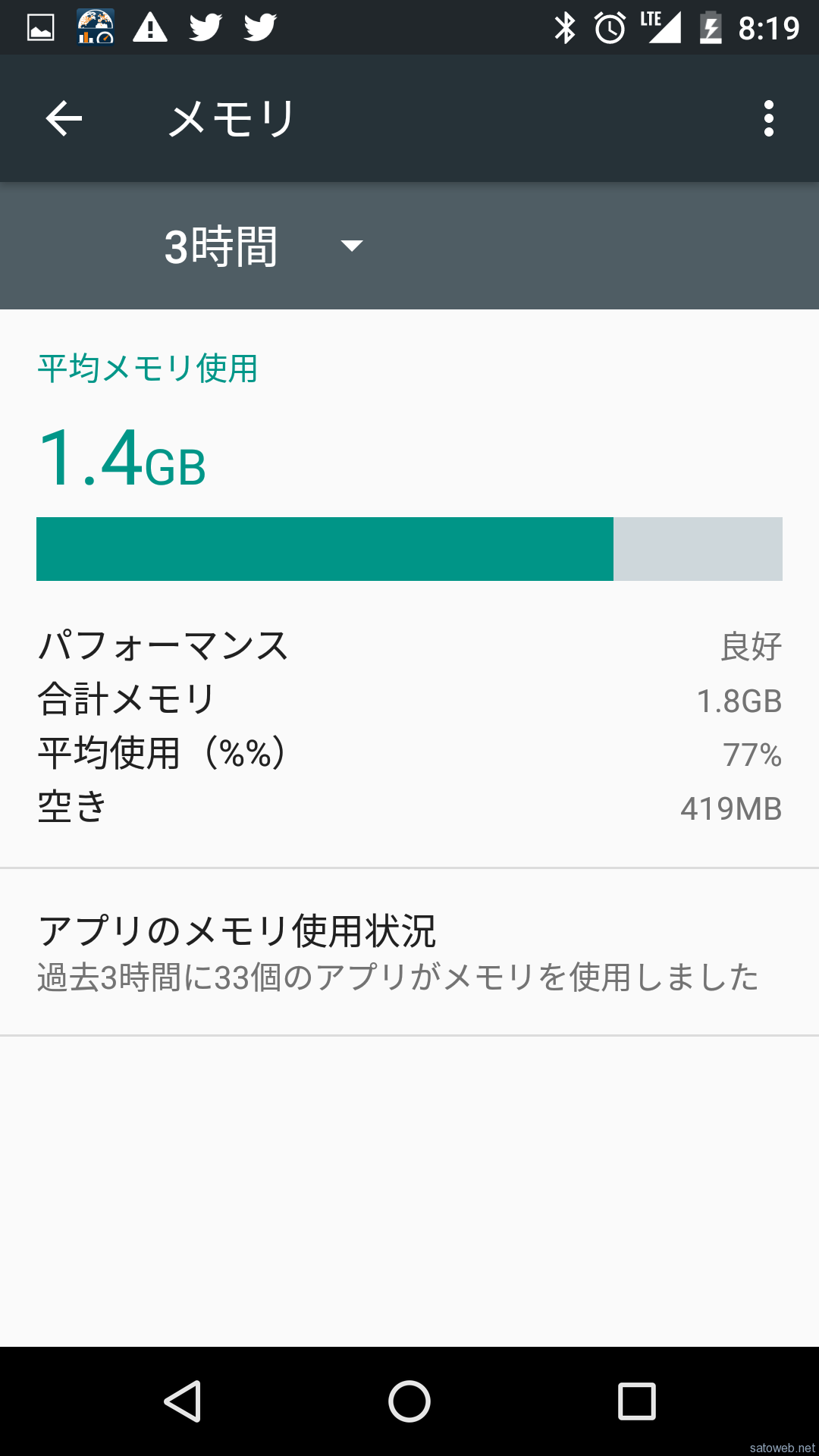The image size is (819, 1456).
Task: Expand the 3時間 time range dropdown
Action: pos(263,246)
